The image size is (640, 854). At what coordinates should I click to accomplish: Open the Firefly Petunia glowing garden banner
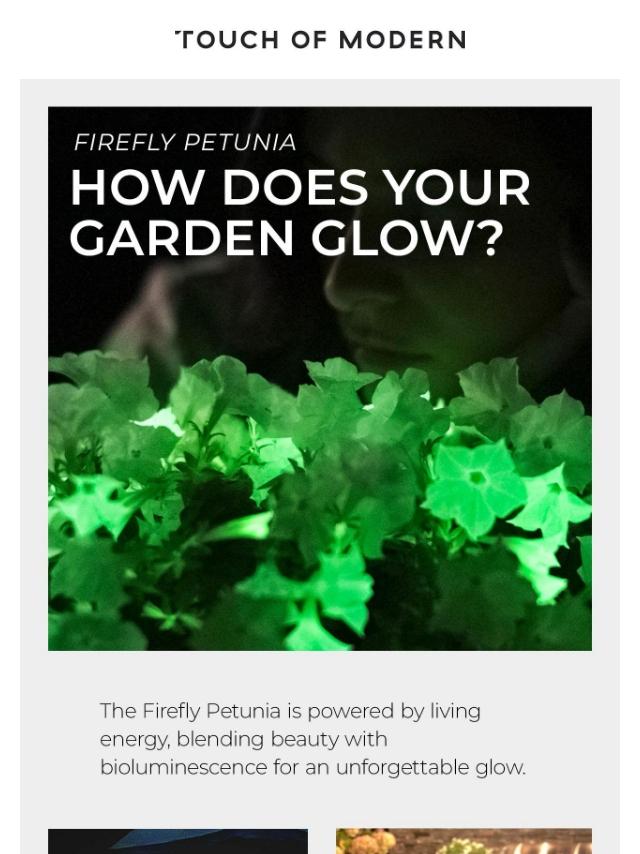point(320,378)
